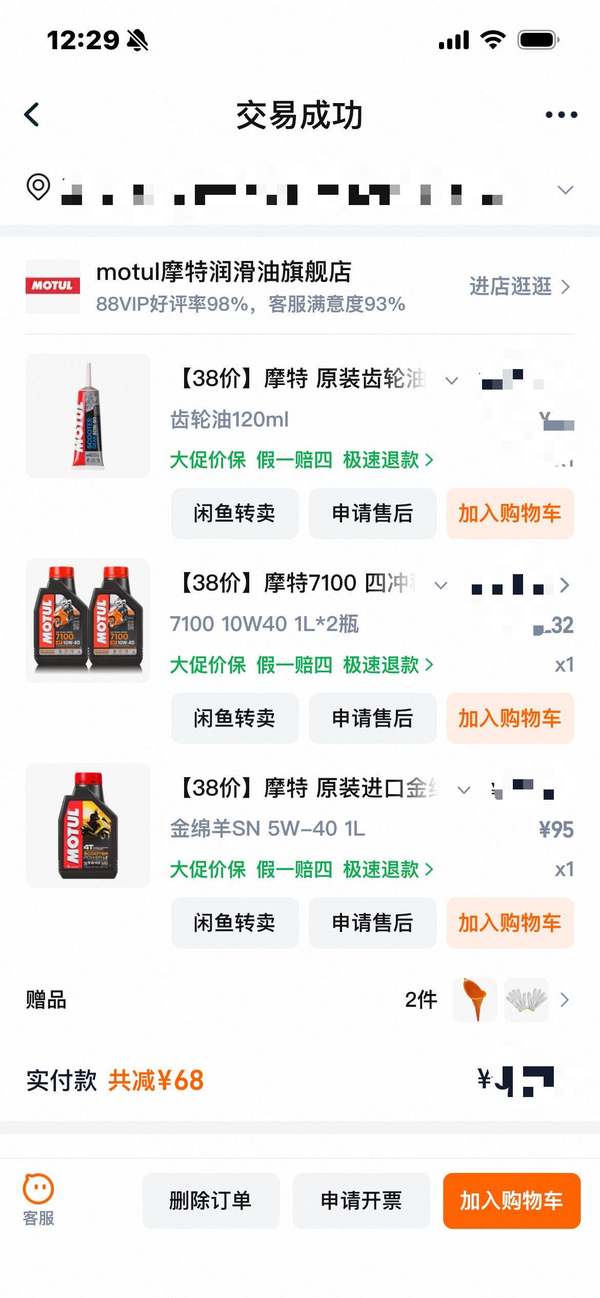
Task: Open the 金绵羊SN 5W-40 product image
Action: pos(88,825)
